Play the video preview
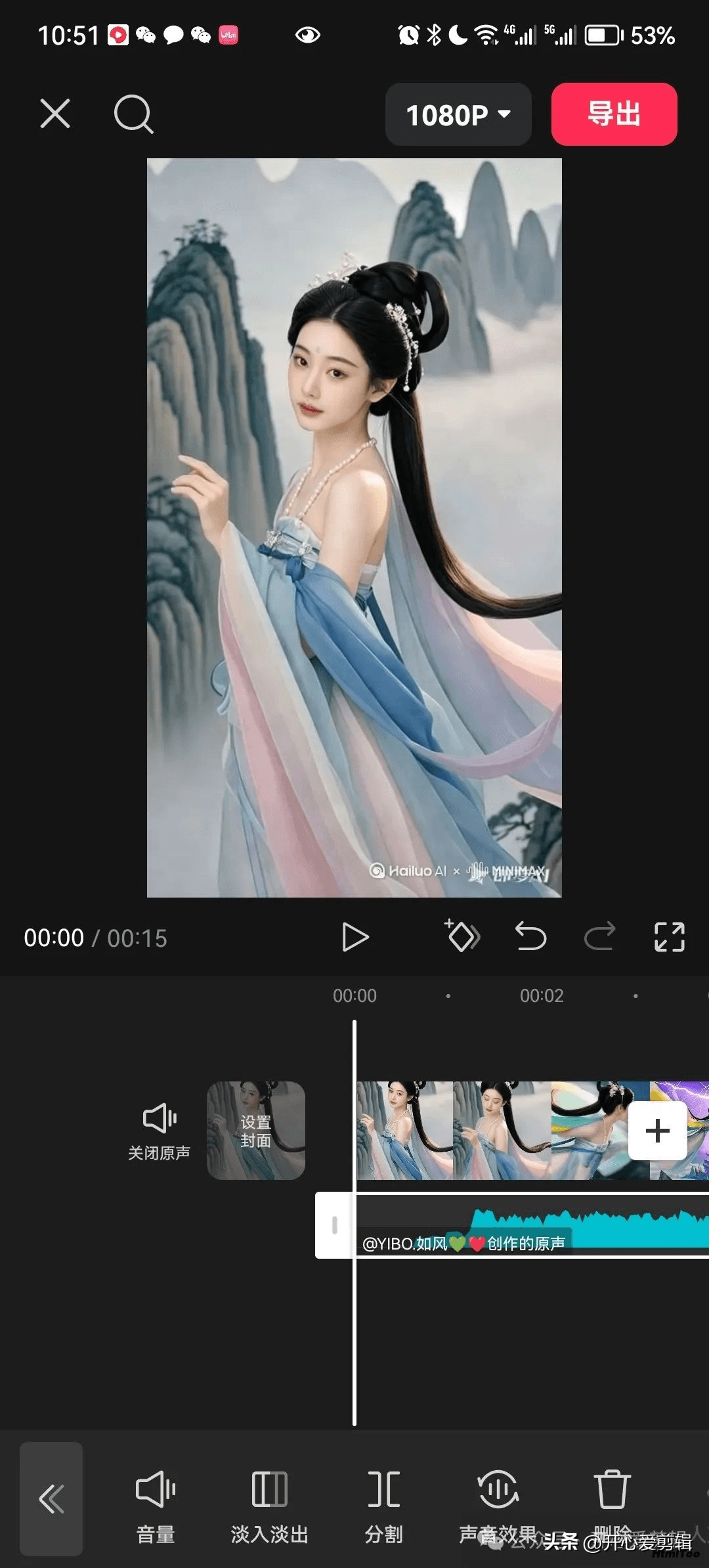Viewport: 709px width, 1568px height. point(355,937)
